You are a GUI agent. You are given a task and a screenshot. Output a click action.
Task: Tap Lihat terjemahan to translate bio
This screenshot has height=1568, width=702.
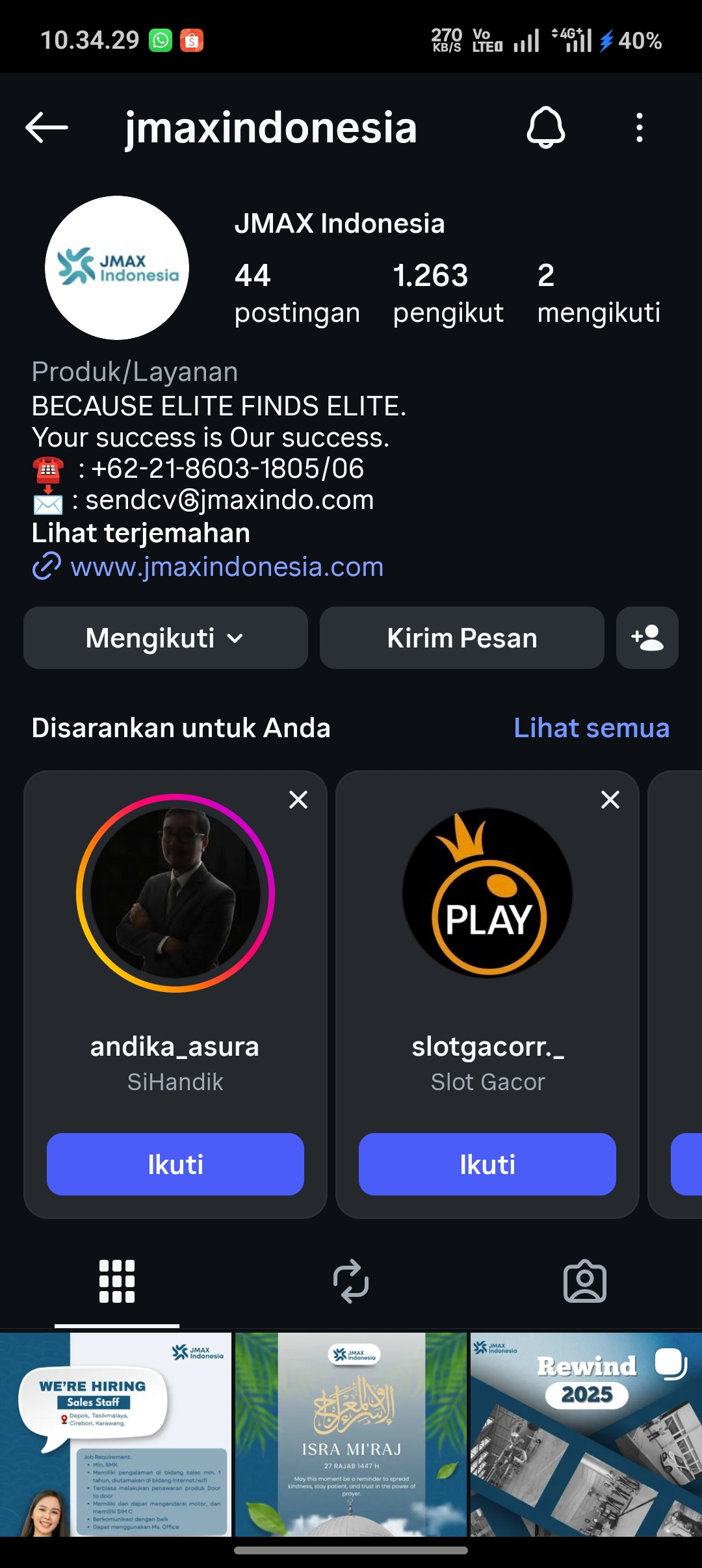(x=140, y=533)
